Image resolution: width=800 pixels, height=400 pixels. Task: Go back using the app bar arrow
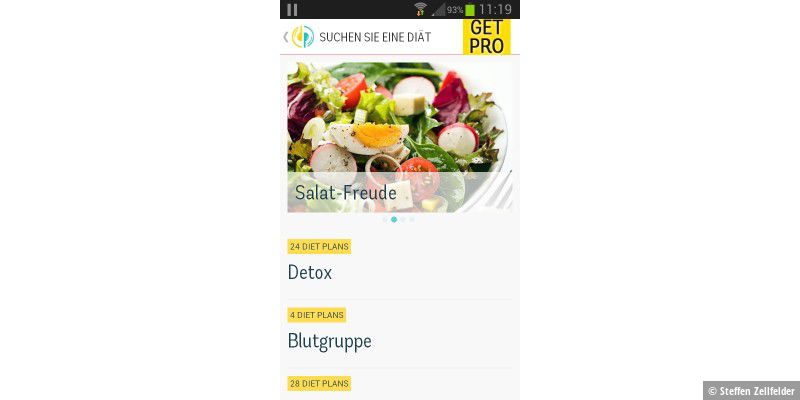pyautogui.click(x=286, y=37)
